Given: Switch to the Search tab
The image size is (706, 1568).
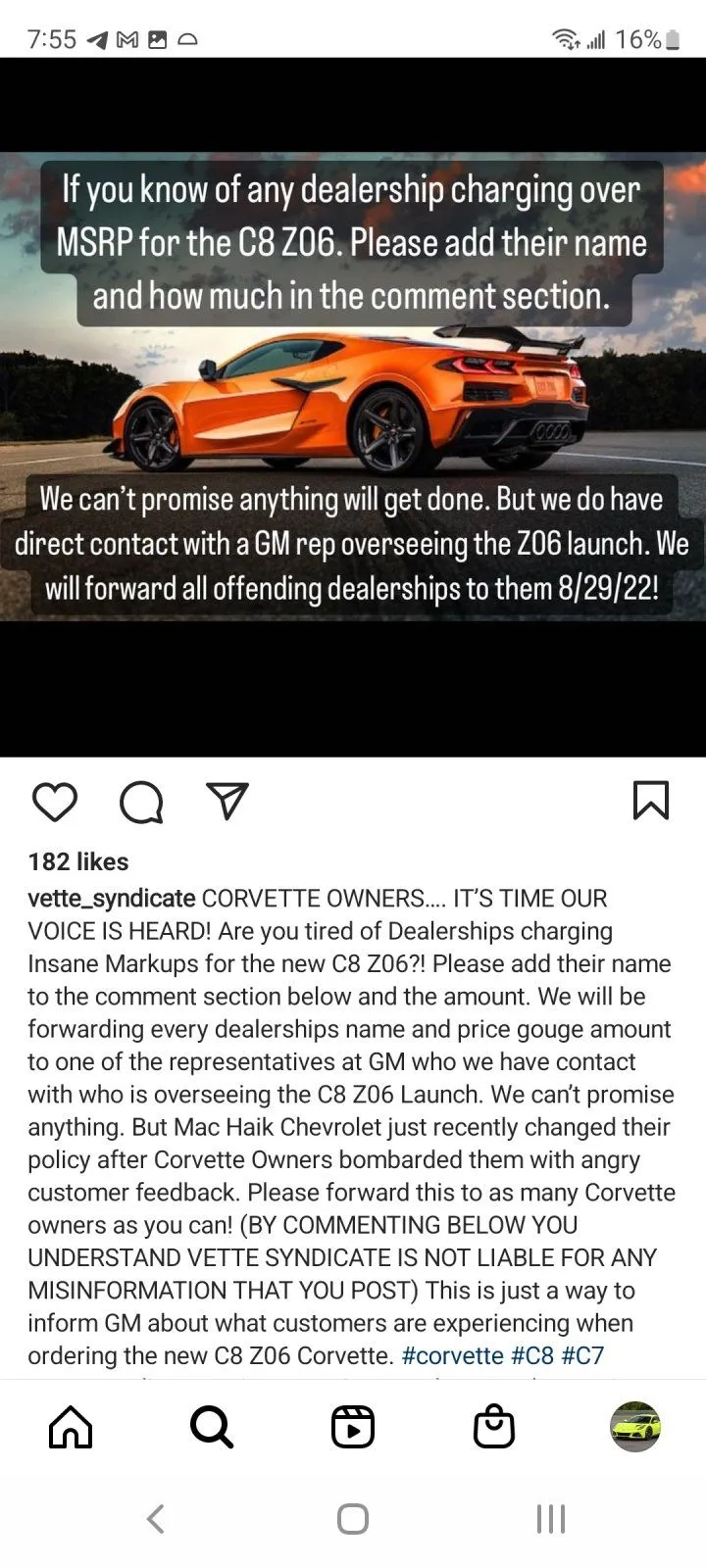Looking at the screenshot, I should (212, 1427).
